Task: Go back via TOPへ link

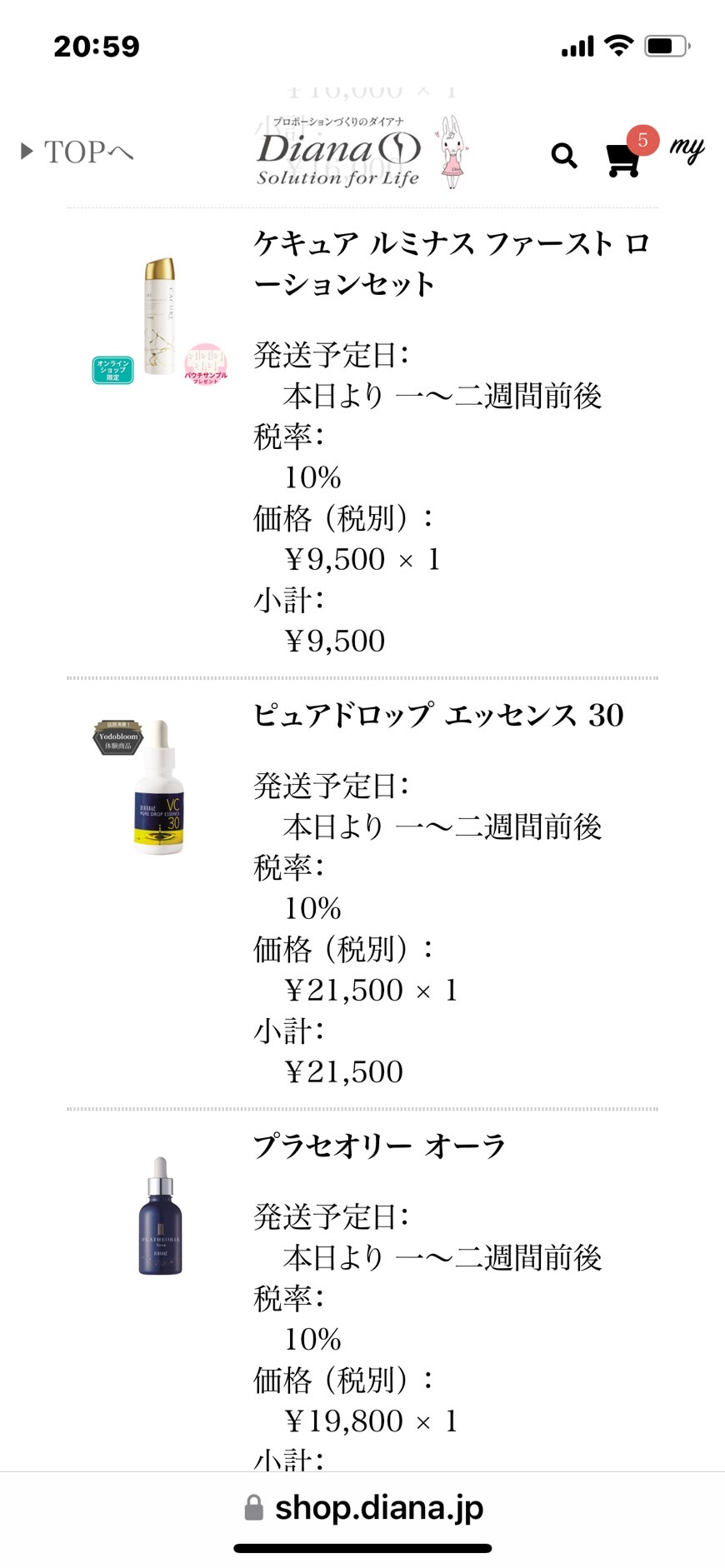Action: tap(77, 152)
